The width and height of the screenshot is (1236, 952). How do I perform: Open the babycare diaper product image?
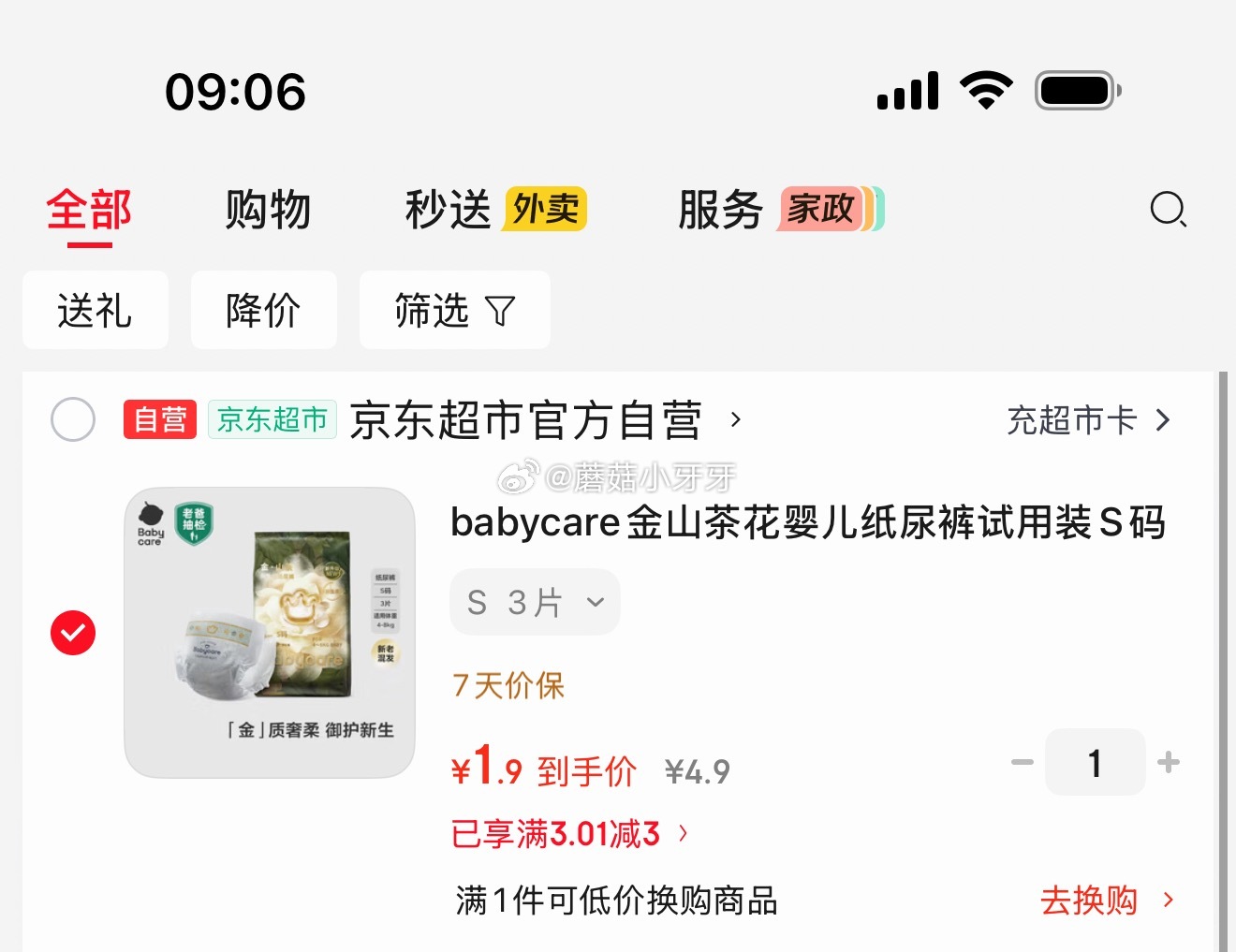pyautogui.click(x=270, y=633)
